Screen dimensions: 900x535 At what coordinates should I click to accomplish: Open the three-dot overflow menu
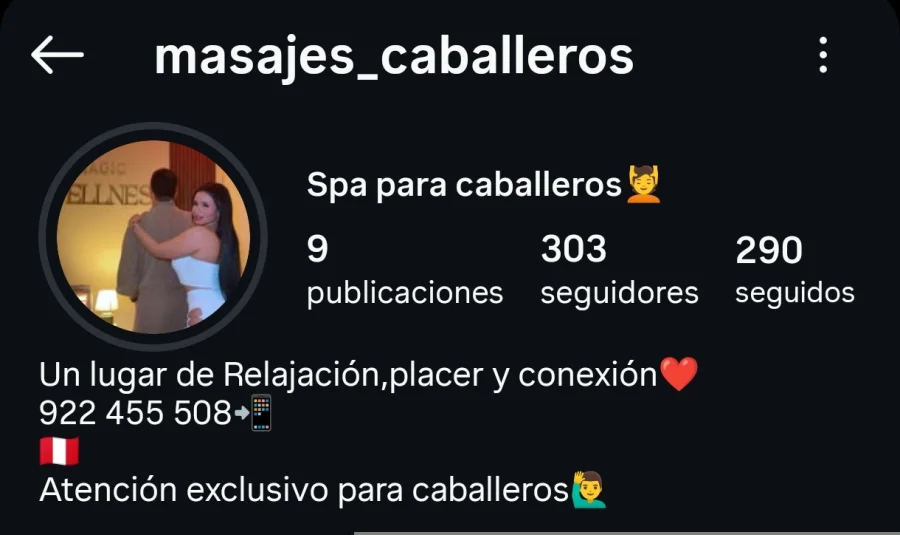[x=823, y=55]
